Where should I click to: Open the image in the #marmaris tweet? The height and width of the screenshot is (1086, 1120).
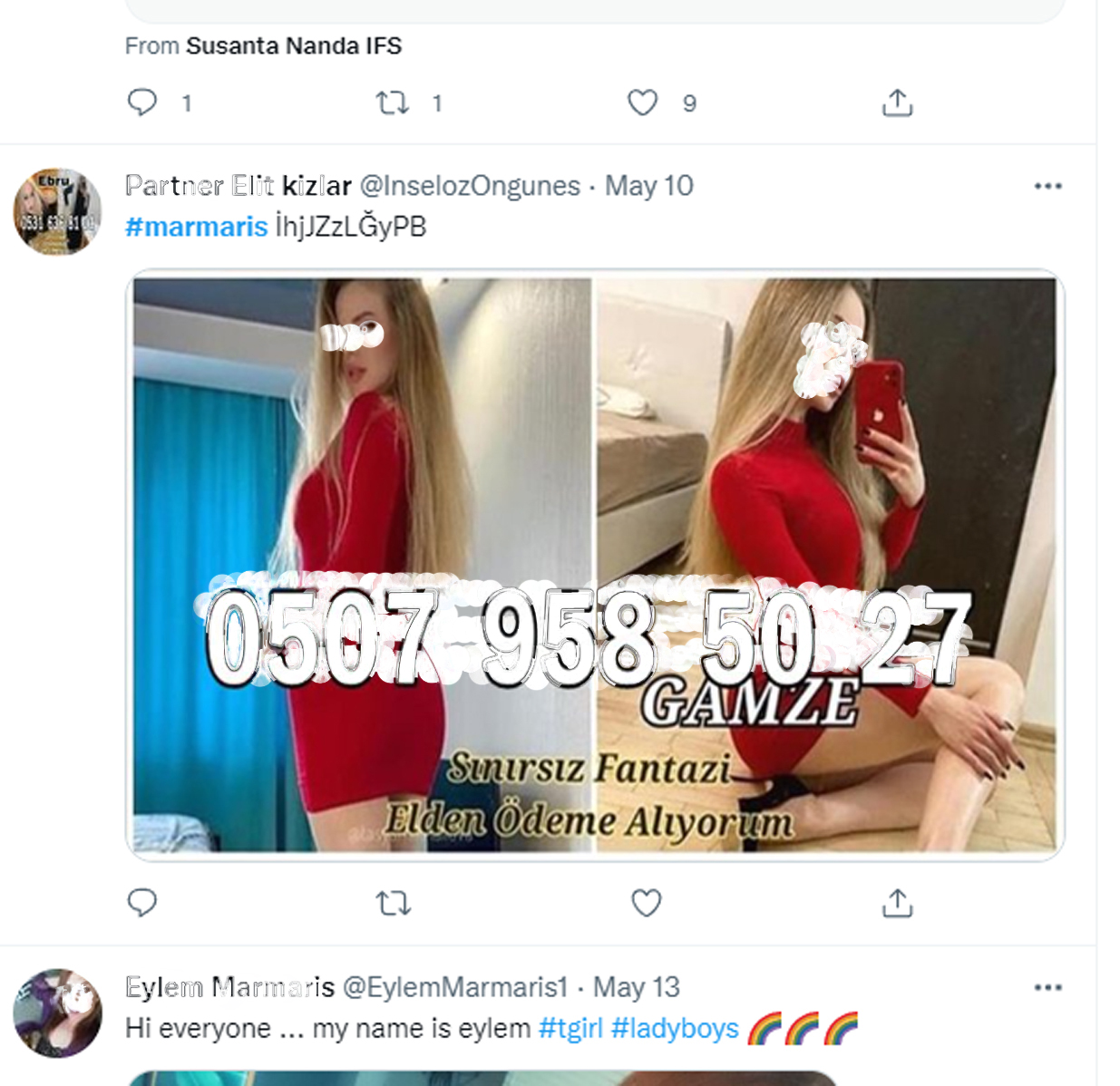(x=594, y=564)
